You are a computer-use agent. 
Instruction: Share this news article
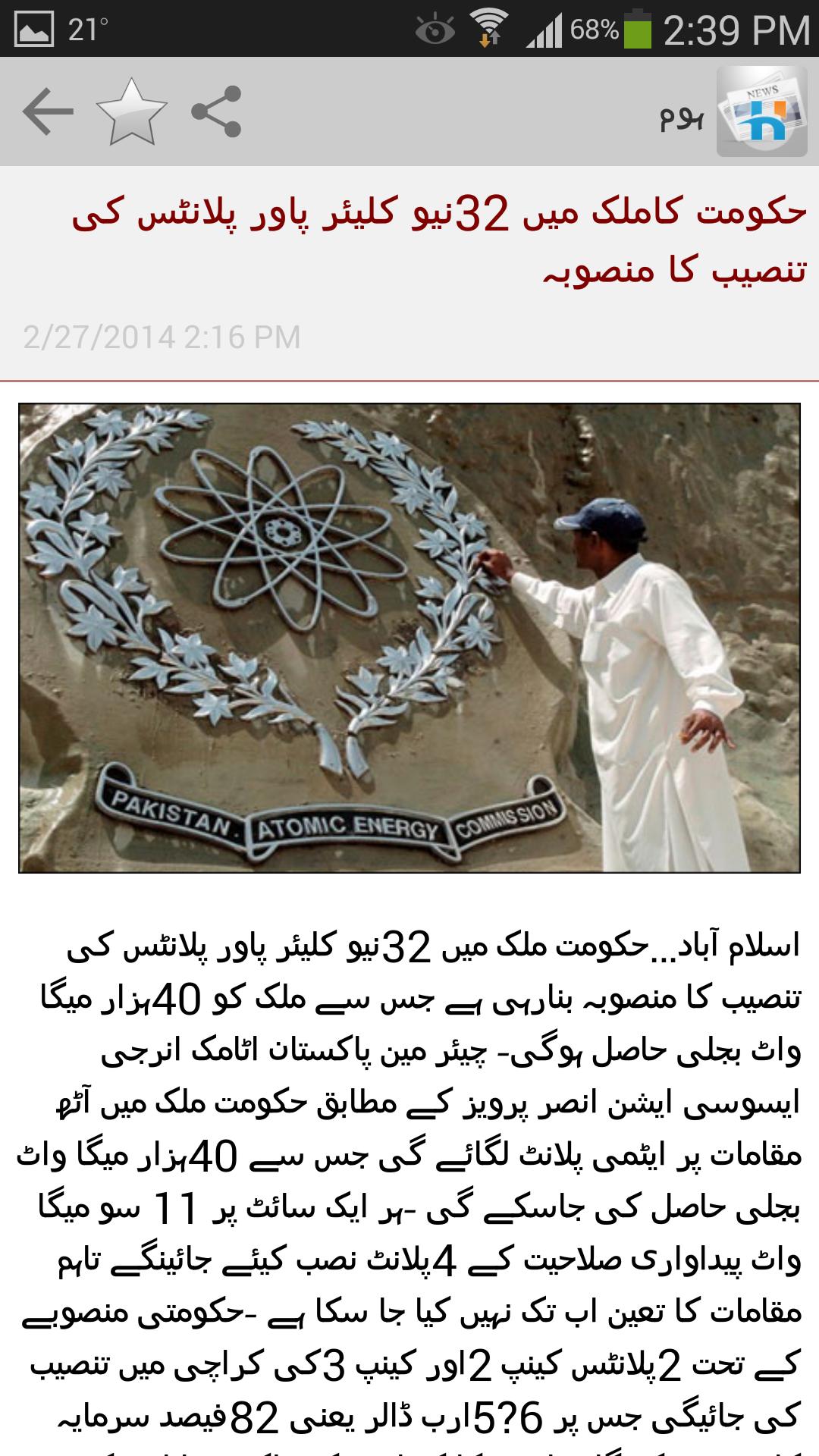coord(216,111)
